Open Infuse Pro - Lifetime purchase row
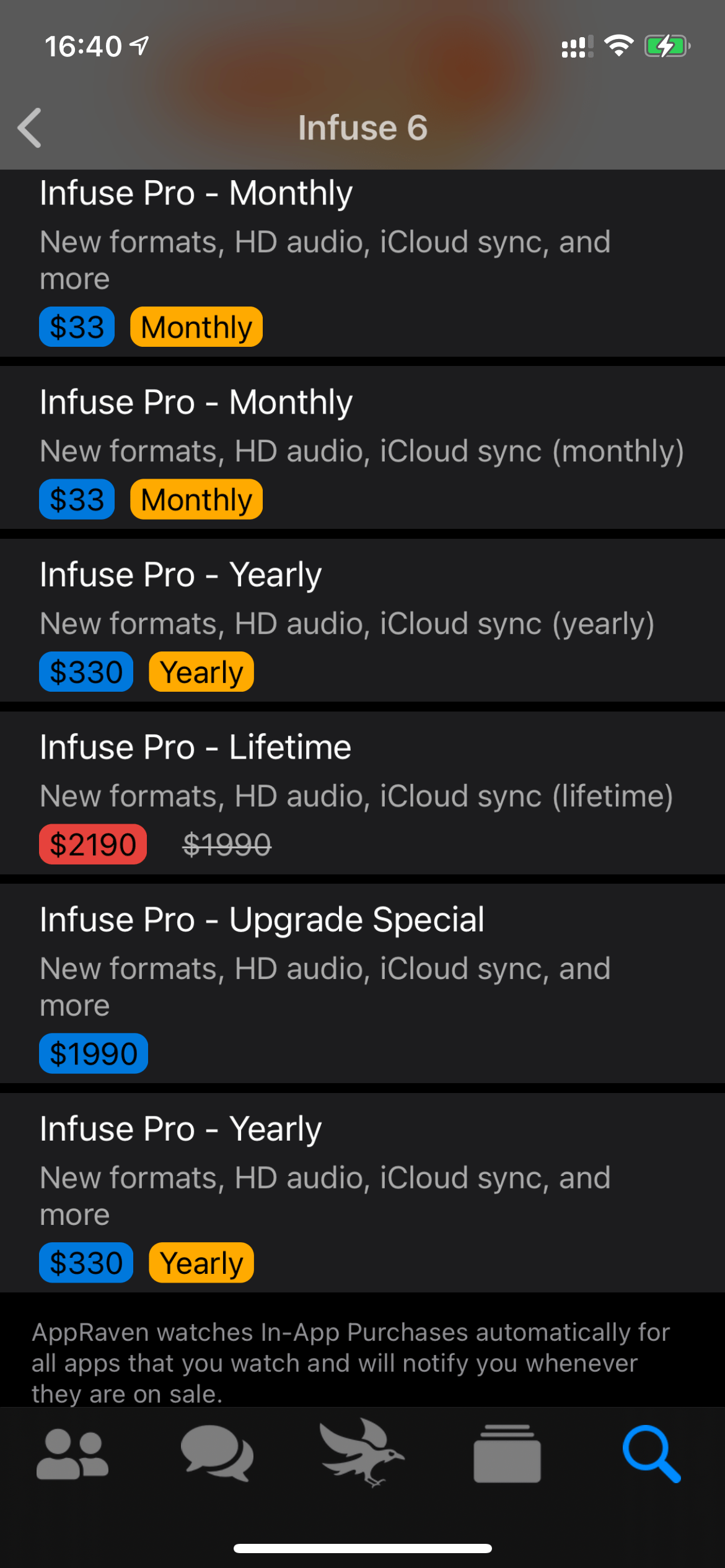The image size is (725, 1568). [x=362, y=793]
